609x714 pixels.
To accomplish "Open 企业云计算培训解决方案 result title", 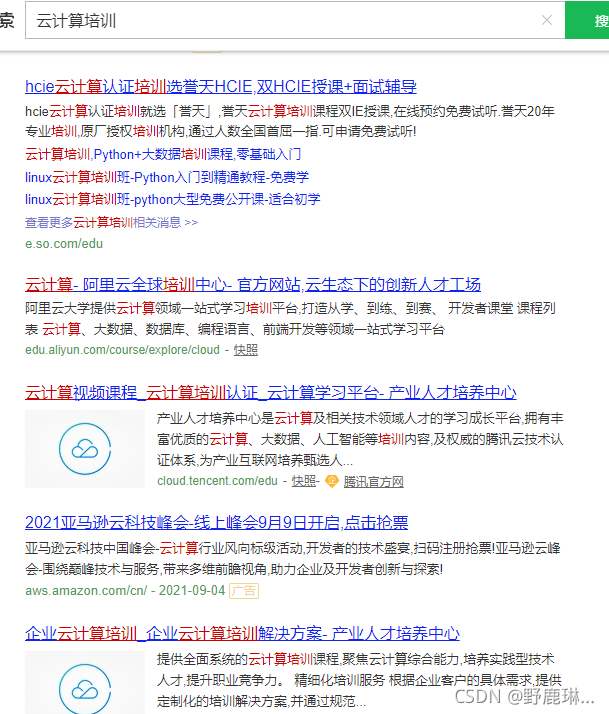I will coord(242,633).
